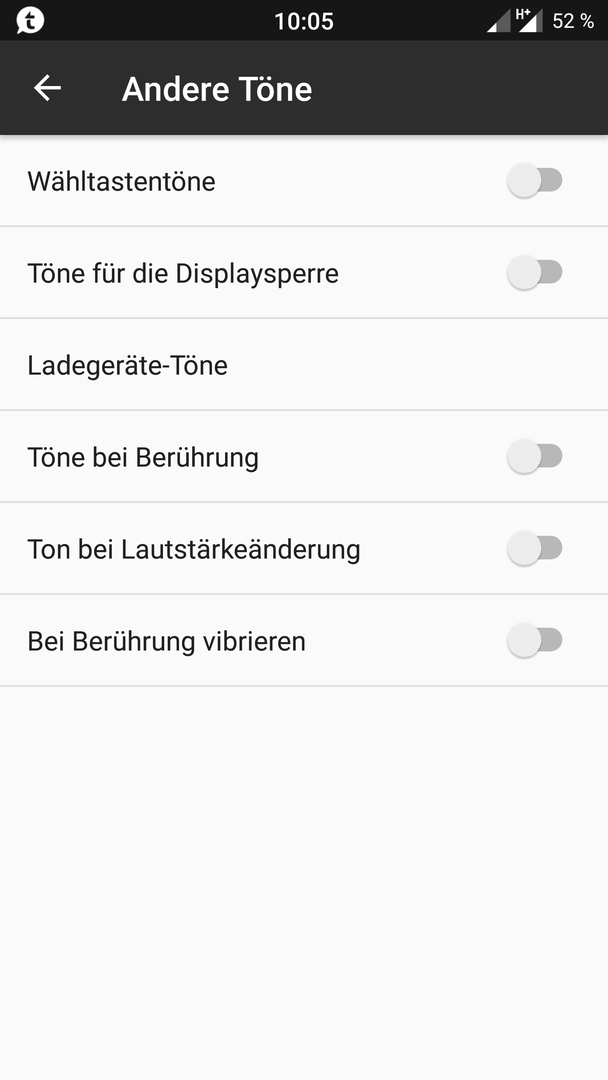Toggle Töne bei Berührung on

535,457
